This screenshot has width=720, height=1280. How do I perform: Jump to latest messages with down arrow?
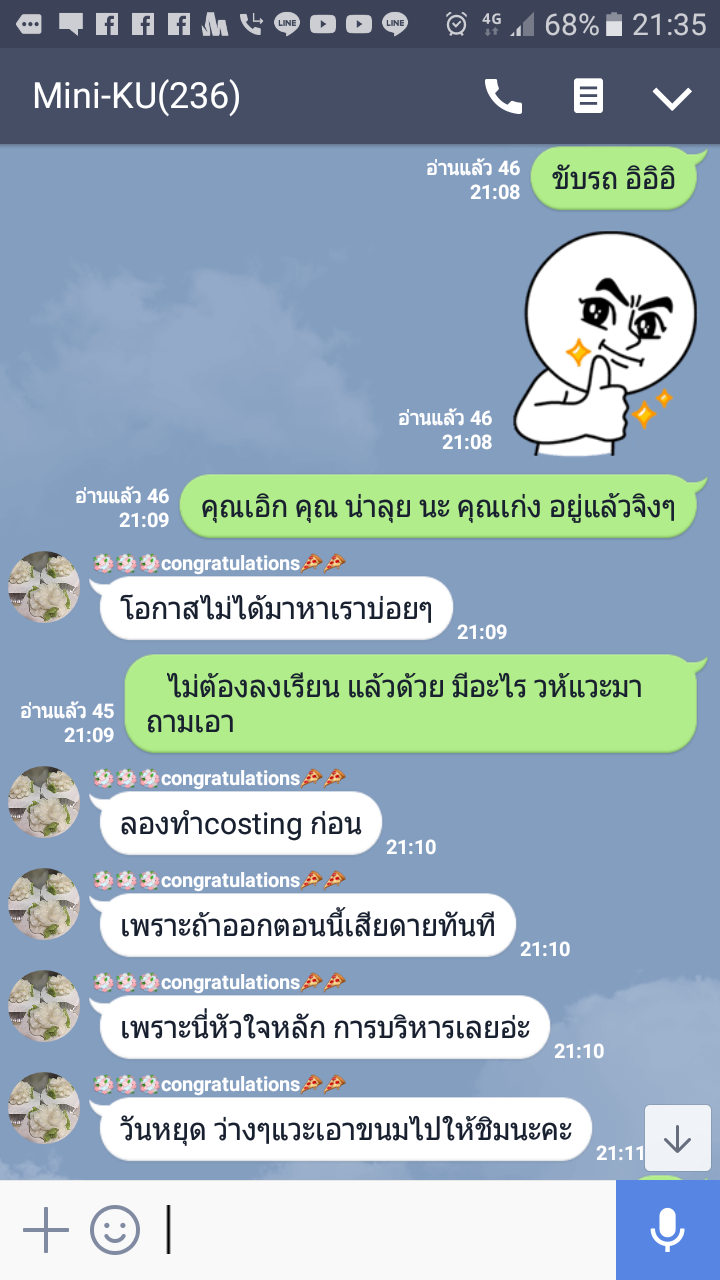(x=678, y=1139)
